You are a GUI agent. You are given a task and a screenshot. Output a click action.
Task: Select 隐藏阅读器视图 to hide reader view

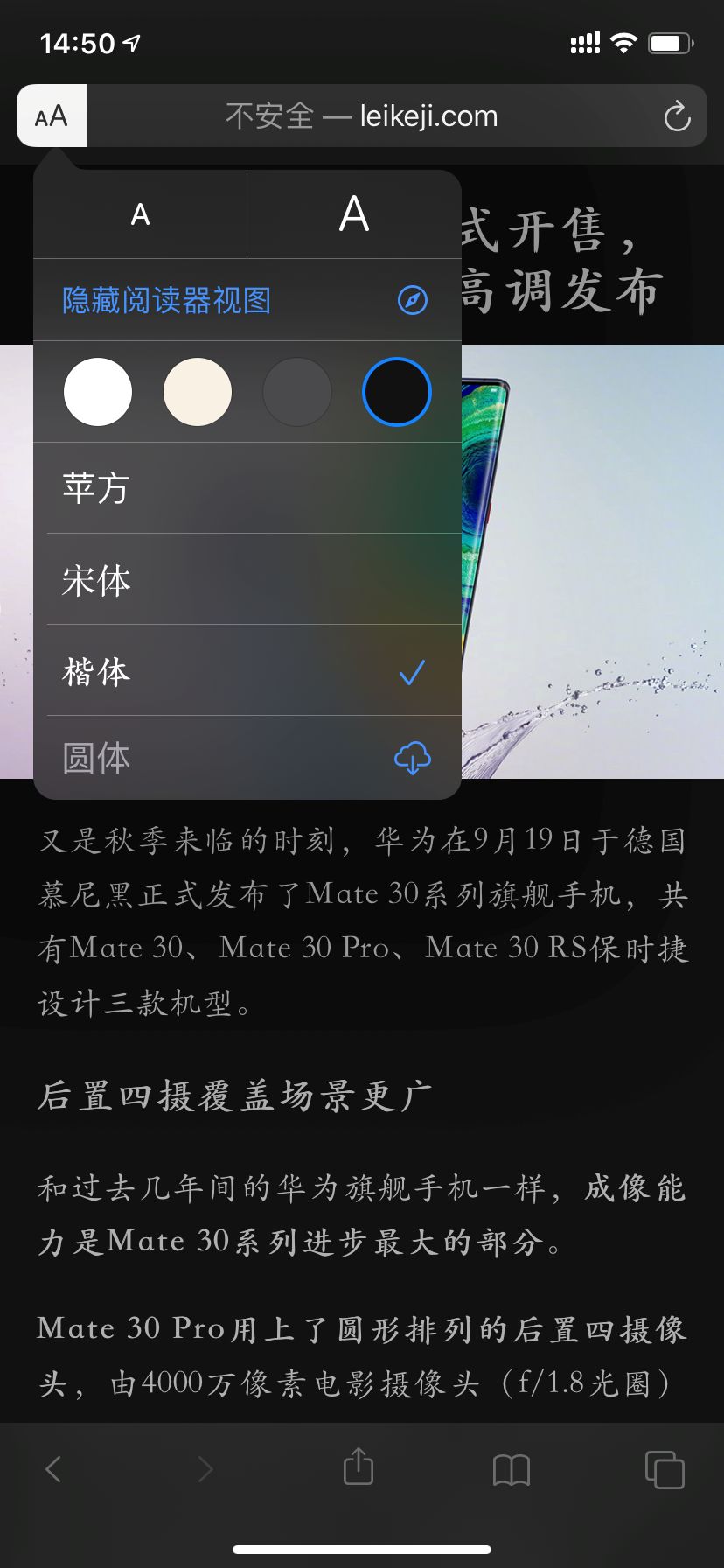(167, 300)
